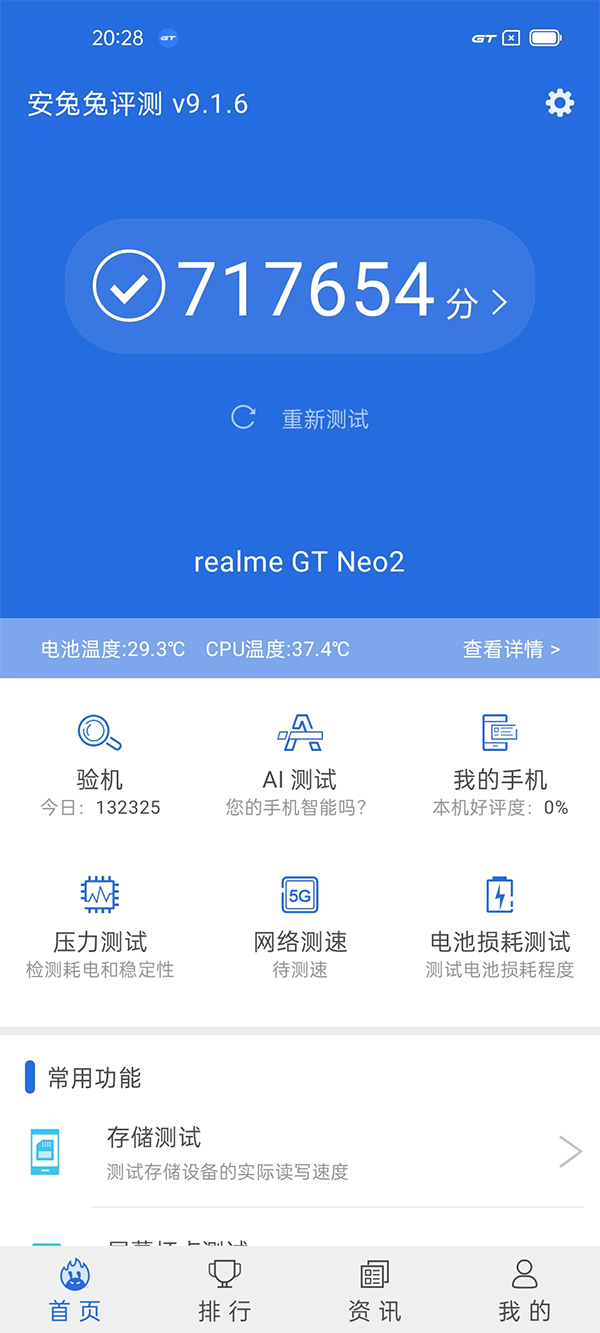Switch to the 我的 profile tab

pos(525,1290)
